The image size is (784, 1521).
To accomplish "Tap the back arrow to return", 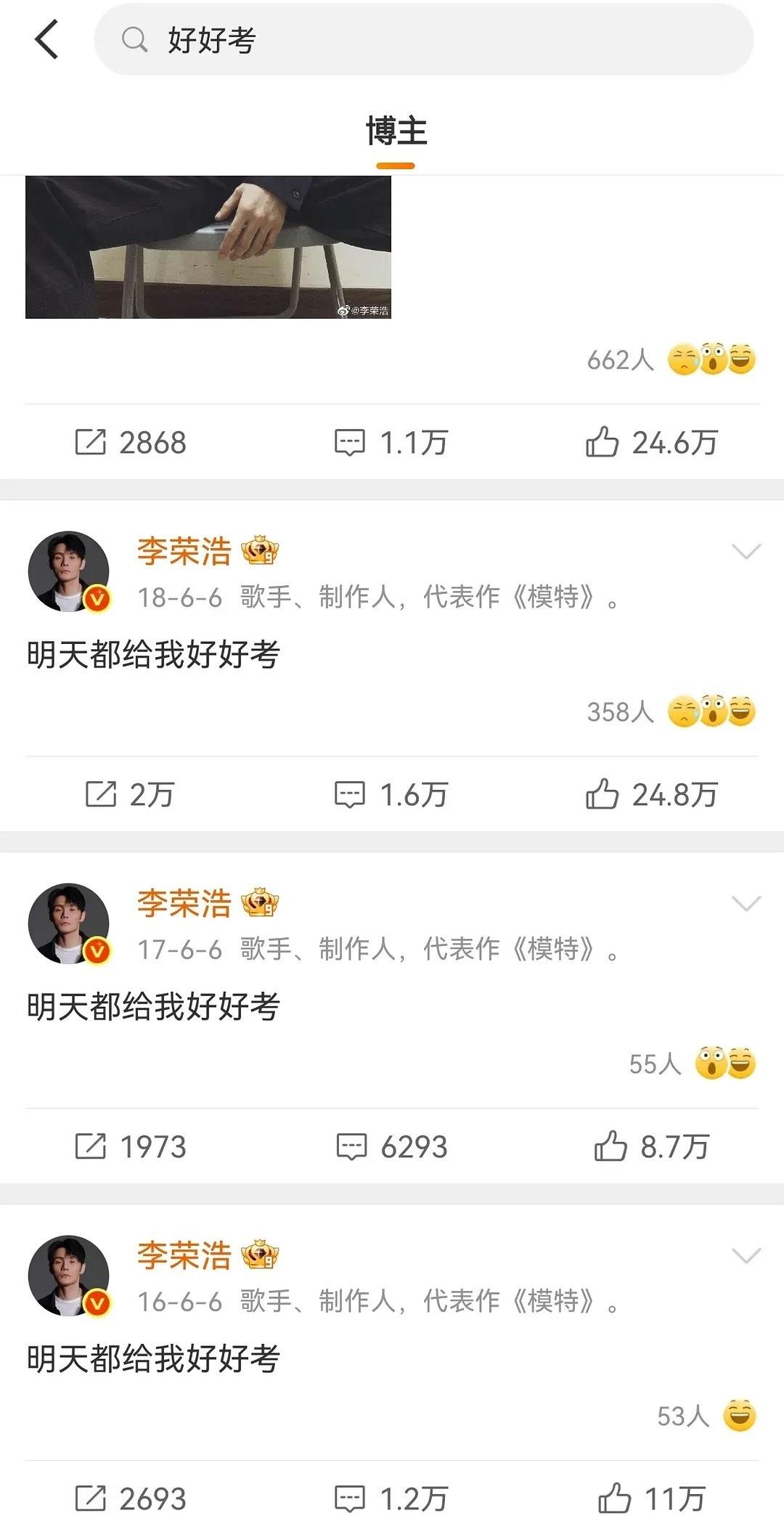I will click(47, 40).
